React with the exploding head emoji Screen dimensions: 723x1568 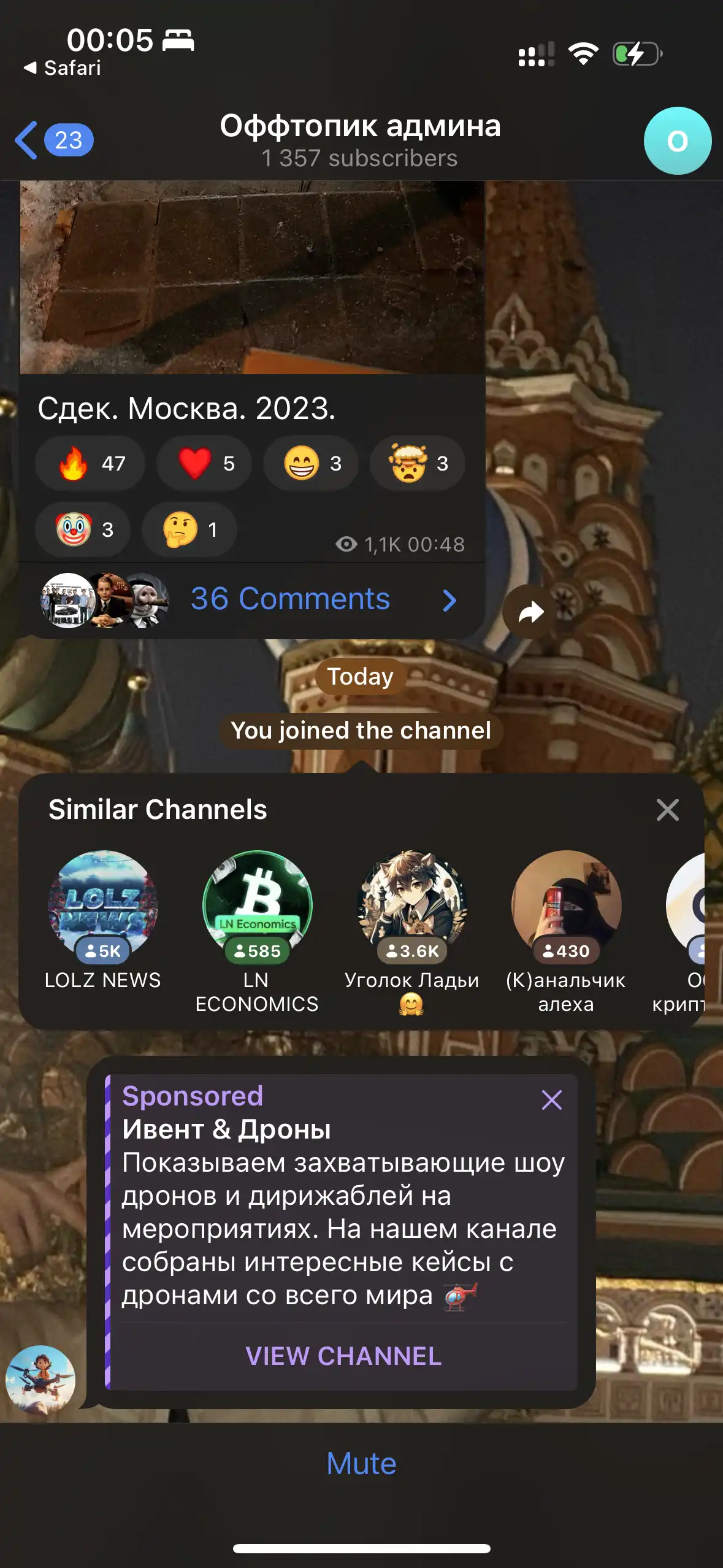pos(418,463)
